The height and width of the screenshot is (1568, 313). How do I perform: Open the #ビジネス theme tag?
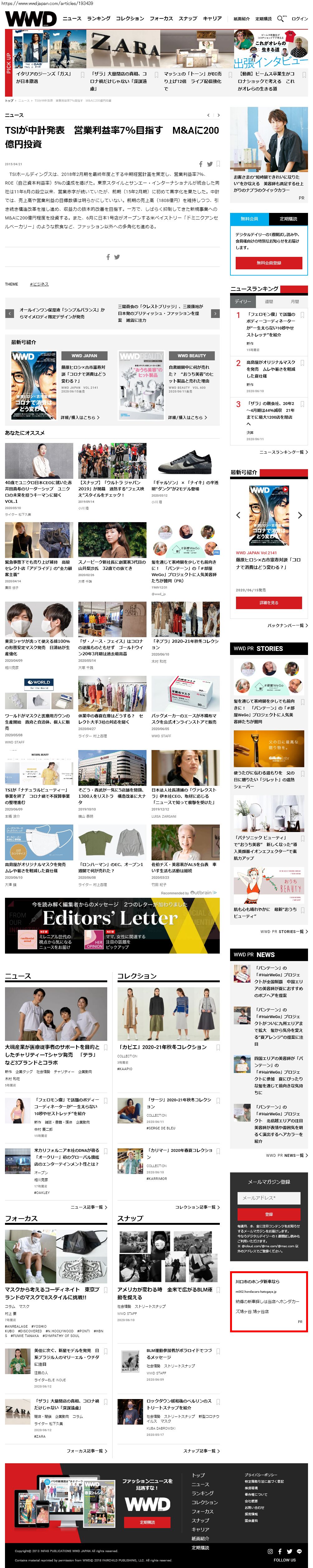tap(39, 284)
